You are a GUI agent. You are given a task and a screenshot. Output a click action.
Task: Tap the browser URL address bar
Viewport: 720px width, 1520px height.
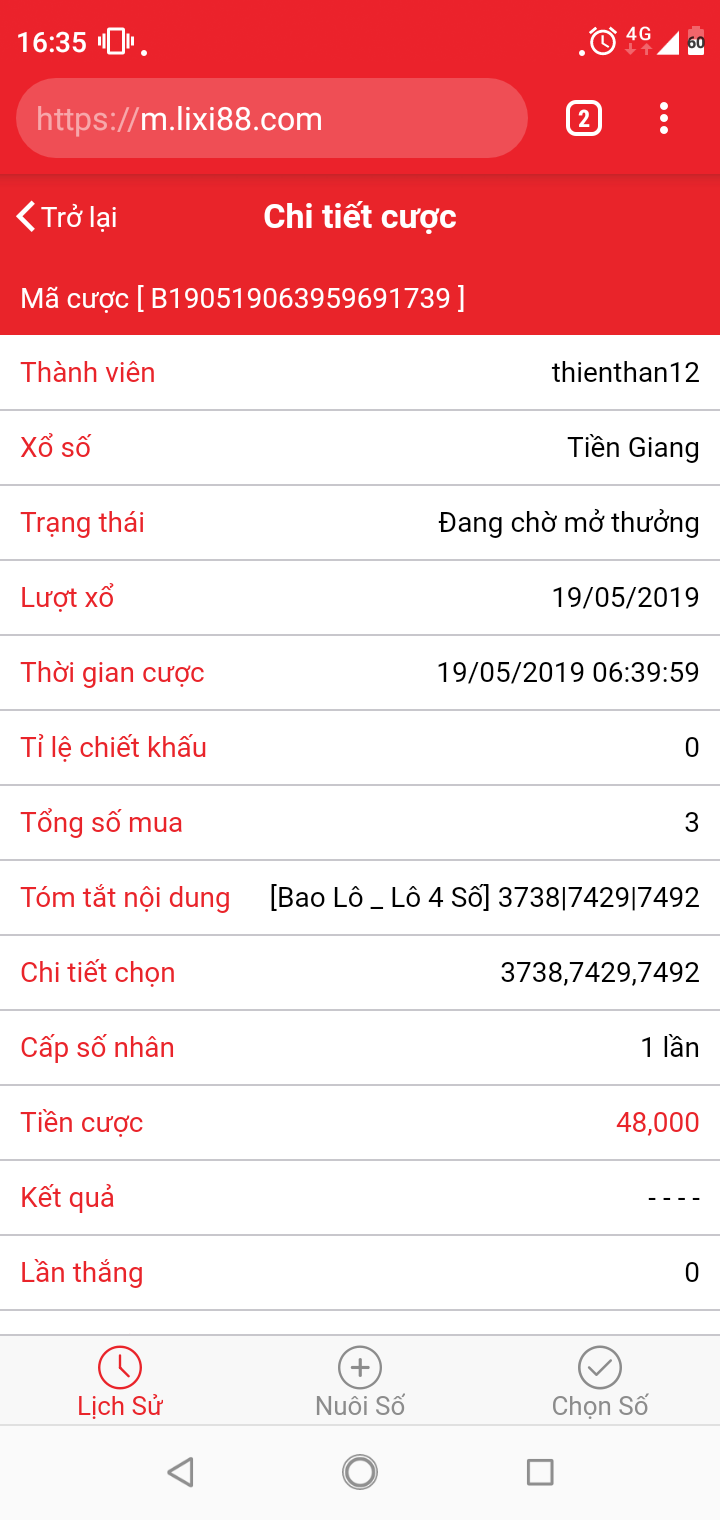tap(272, 119)
